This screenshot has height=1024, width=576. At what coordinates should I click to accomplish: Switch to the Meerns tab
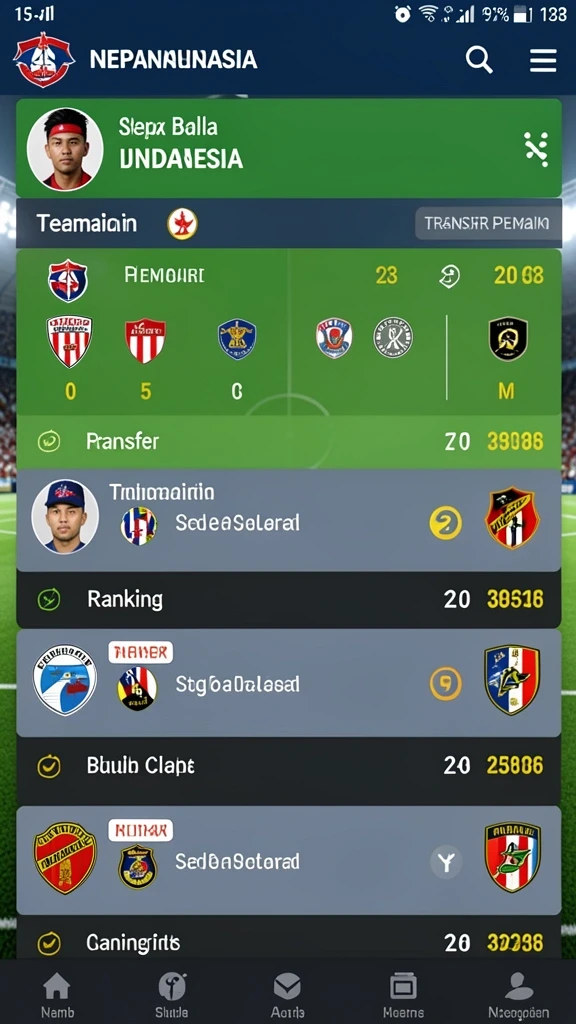pos(403,994)
